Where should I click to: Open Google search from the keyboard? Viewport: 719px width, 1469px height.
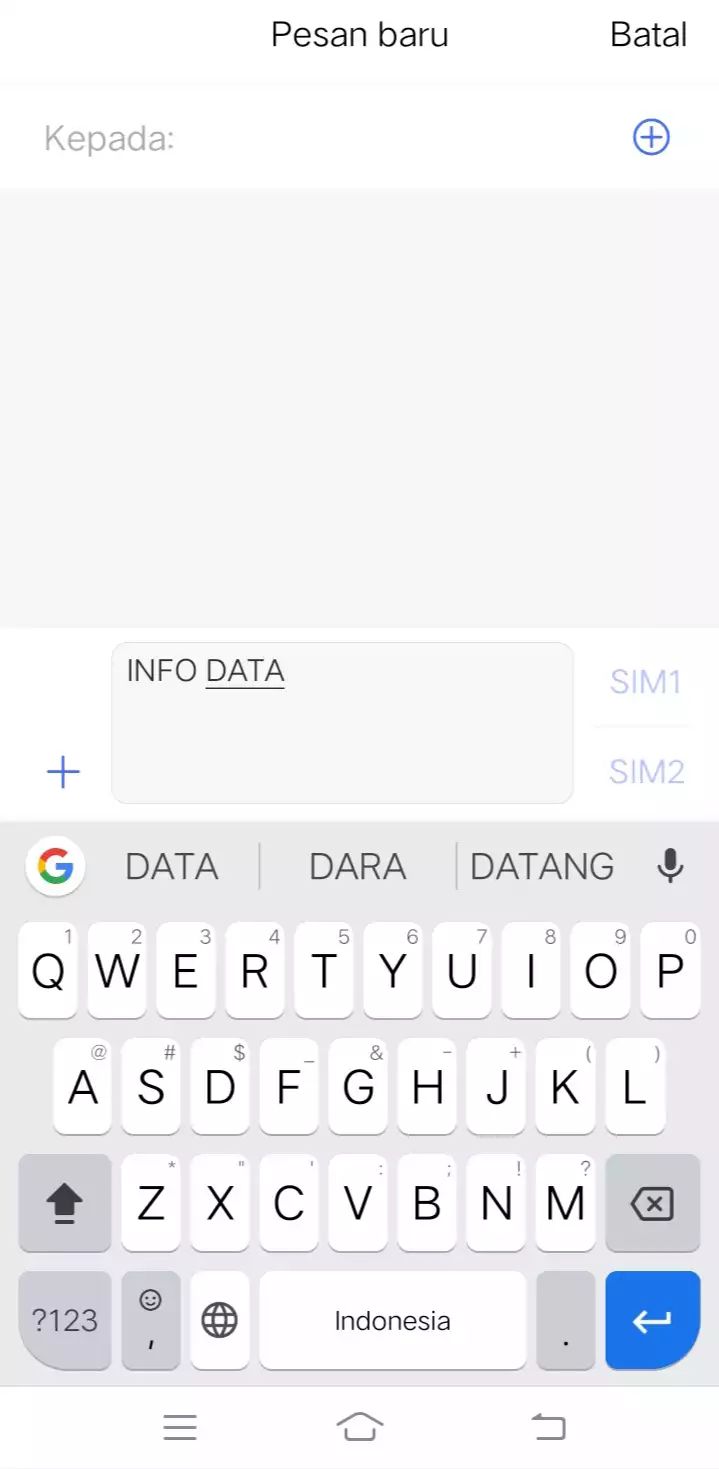coord(55,866)
